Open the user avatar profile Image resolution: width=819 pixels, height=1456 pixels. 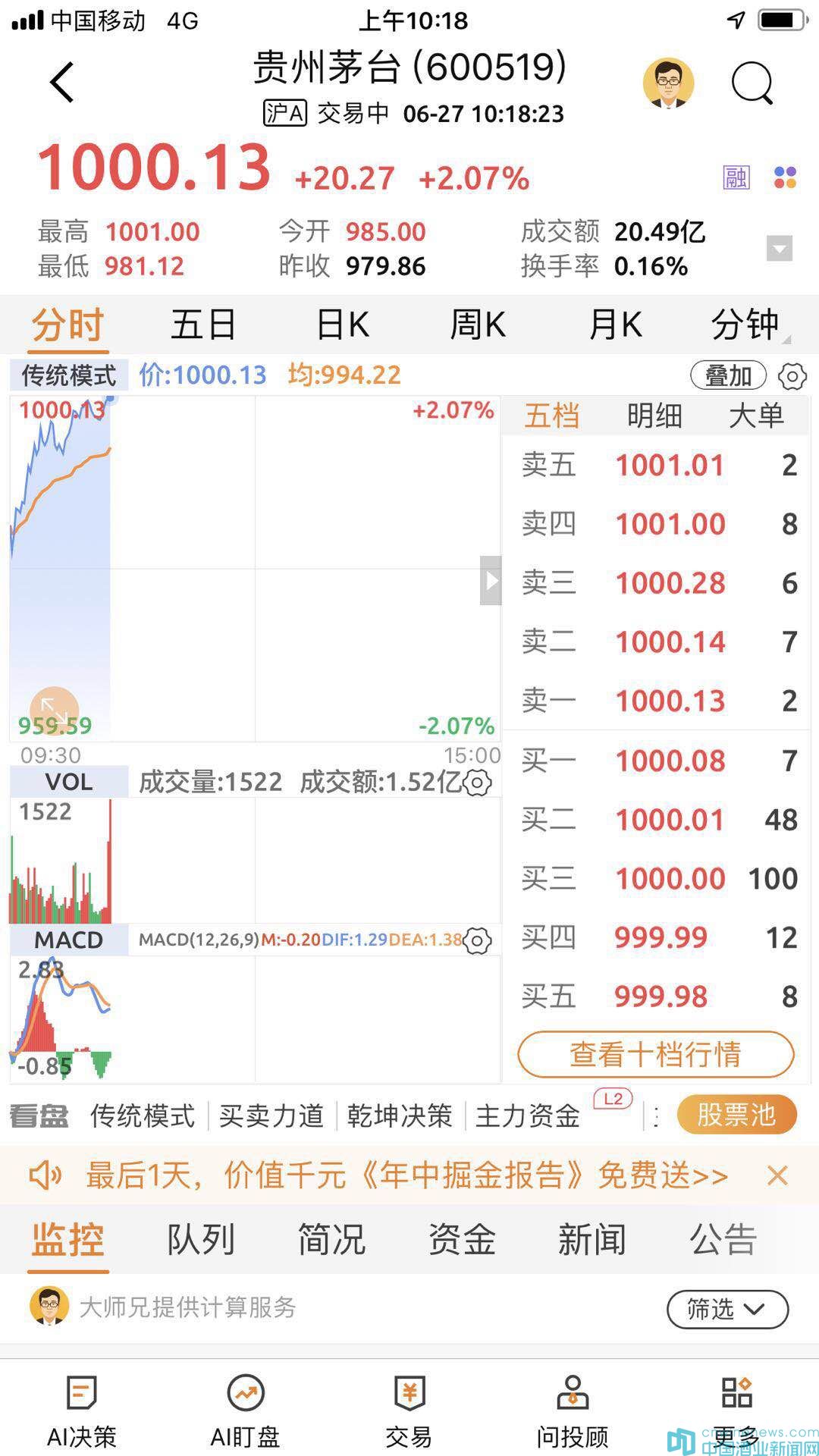(x=668, y=83)
